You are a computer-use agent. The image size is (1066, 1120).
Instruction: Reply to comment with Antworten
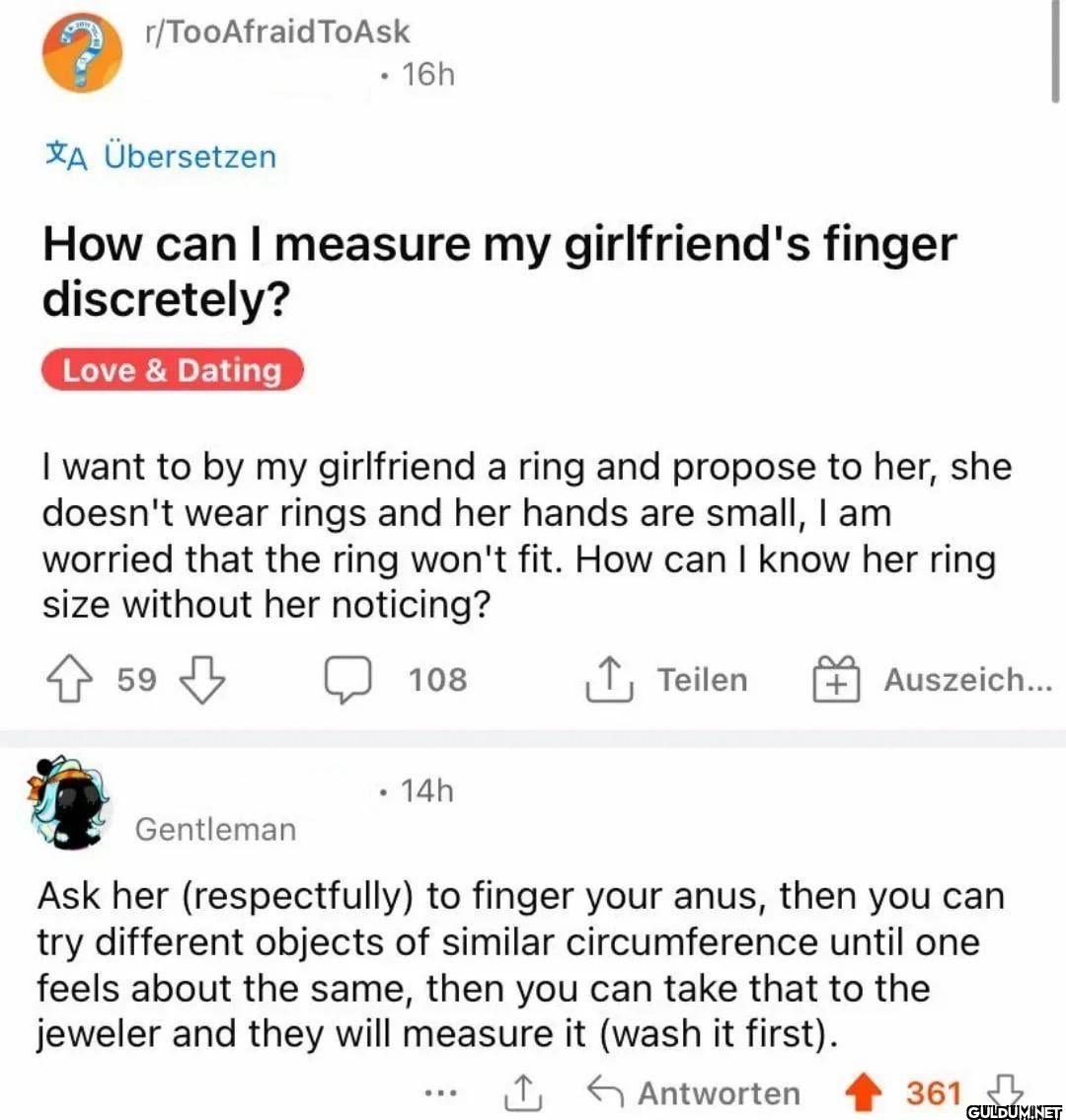pos(694,1092)
